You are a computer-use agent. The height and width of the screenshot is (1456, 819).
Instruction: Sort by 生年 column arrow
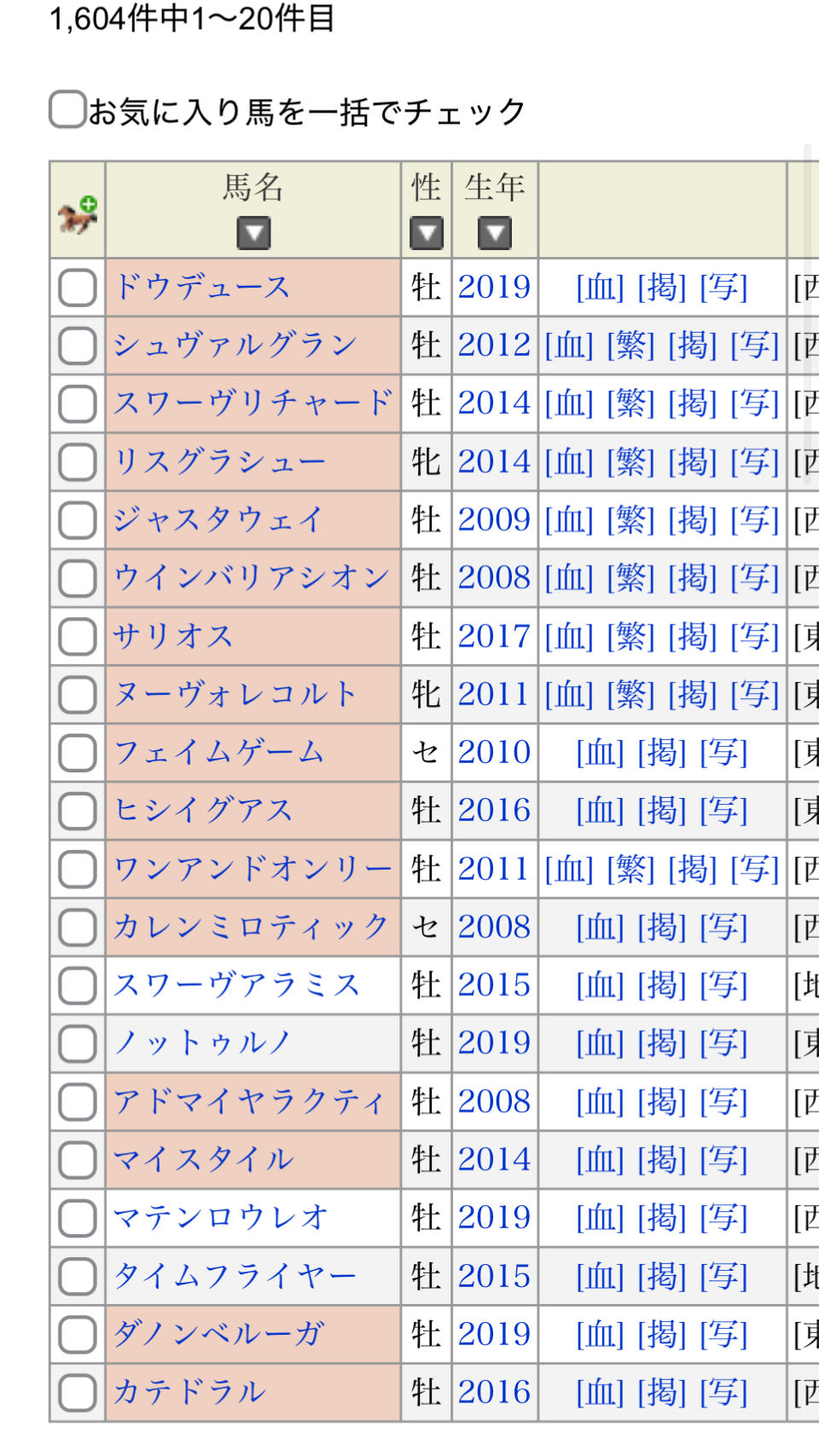pos(495,232)
